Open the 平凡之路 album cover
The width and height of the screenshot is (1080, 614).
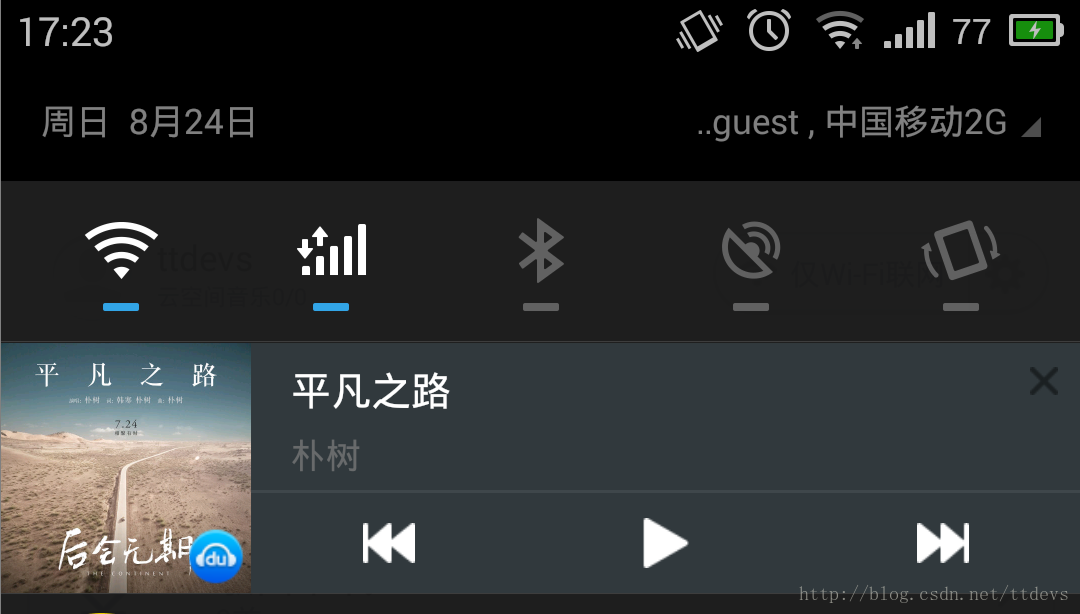coord(126,468)
